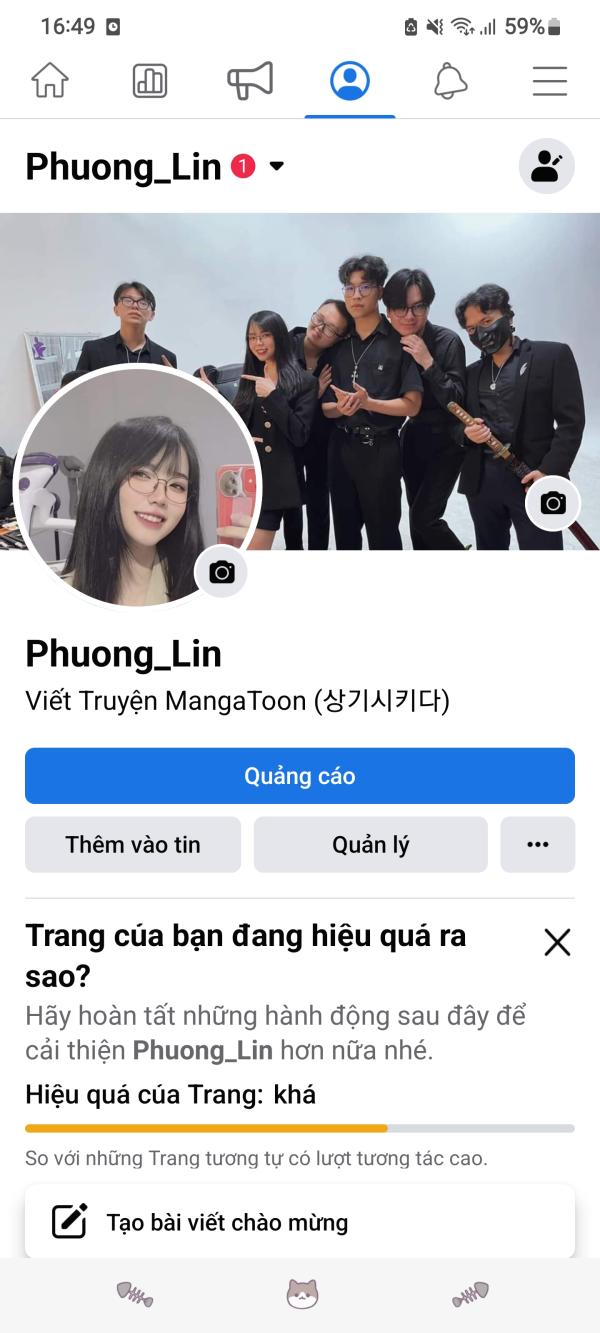Image resolution: width=600 pixels, height=1333 pixels.
Task: Change the cover photo via camera icon
Action: (553, 503)
